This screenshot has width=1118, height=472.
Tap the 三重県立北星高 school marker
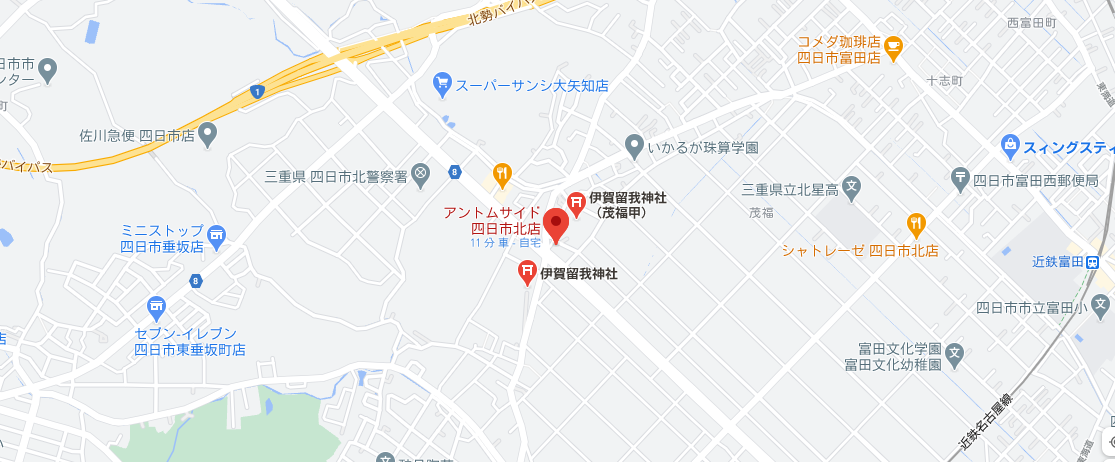pyautogui.click(x=851, y=185)
